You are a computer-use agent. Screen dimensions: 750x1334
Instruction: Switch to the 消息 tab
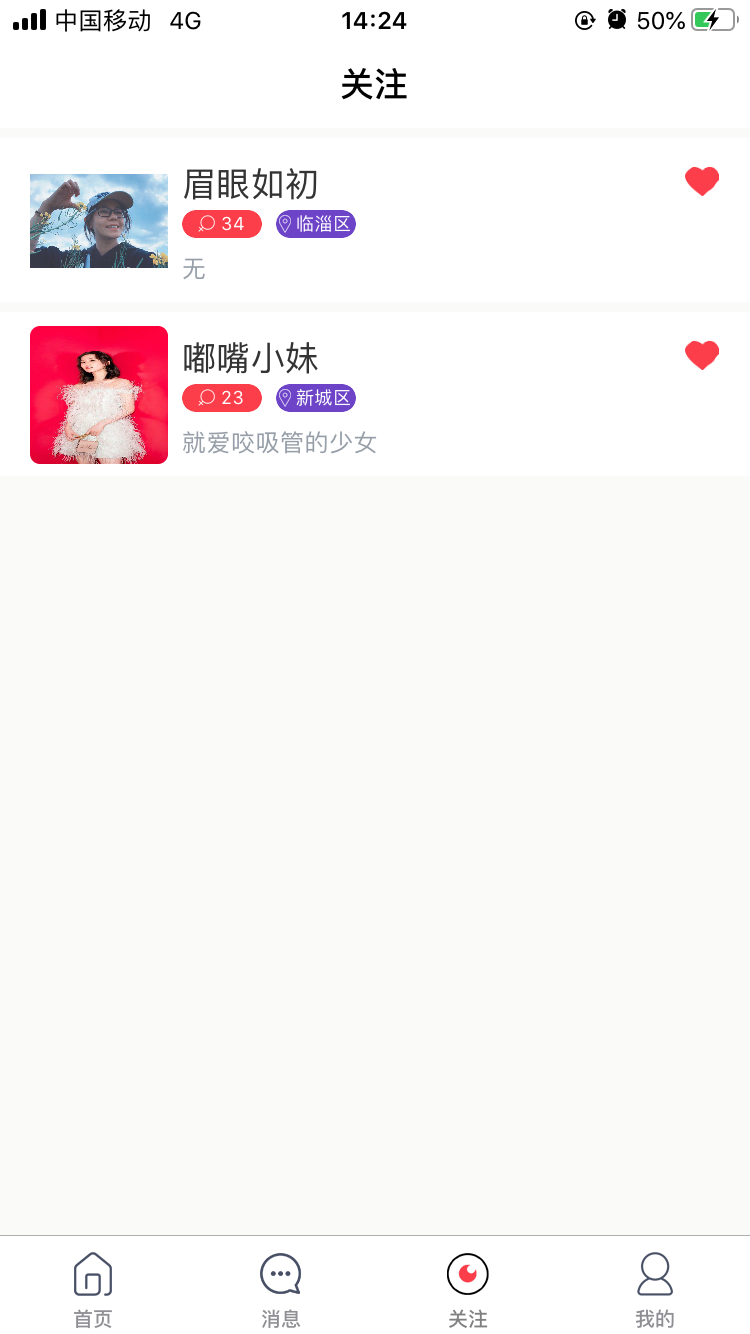tap(280, 1288)
